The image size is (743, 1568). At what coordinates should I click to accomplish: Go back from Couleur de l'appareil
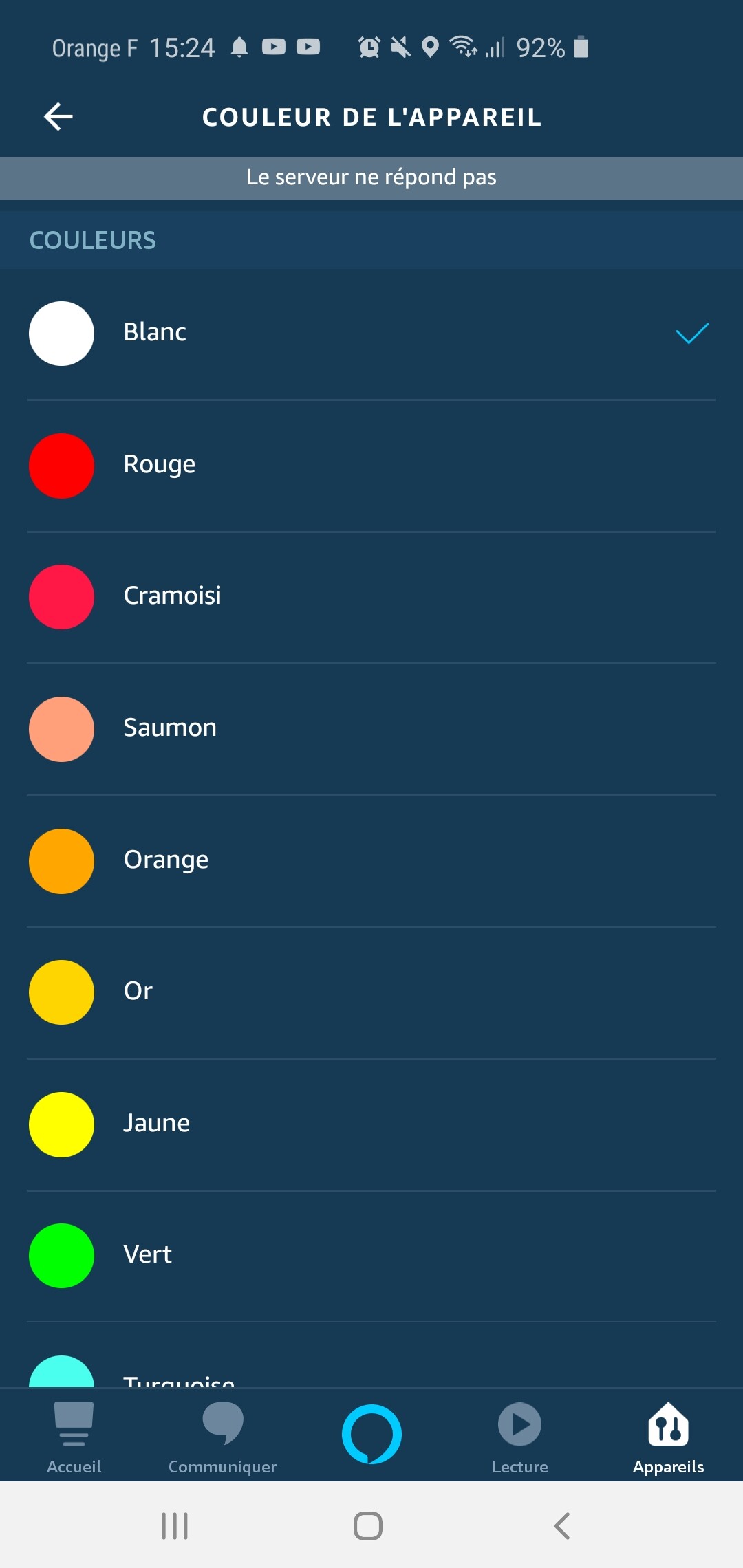(x=58, y=117)
